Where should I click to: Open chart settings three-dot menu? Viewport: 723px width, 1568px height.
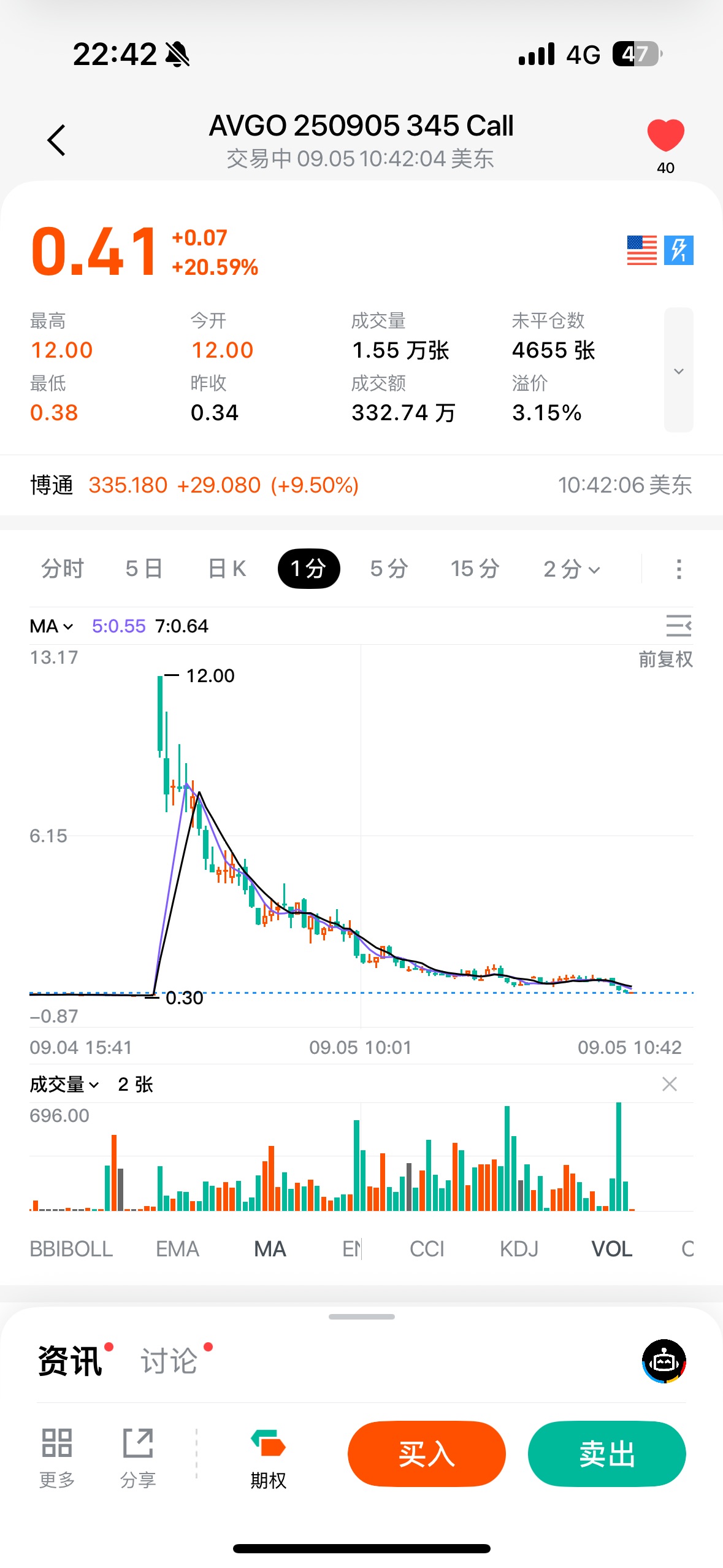click(x=678, y=569)
